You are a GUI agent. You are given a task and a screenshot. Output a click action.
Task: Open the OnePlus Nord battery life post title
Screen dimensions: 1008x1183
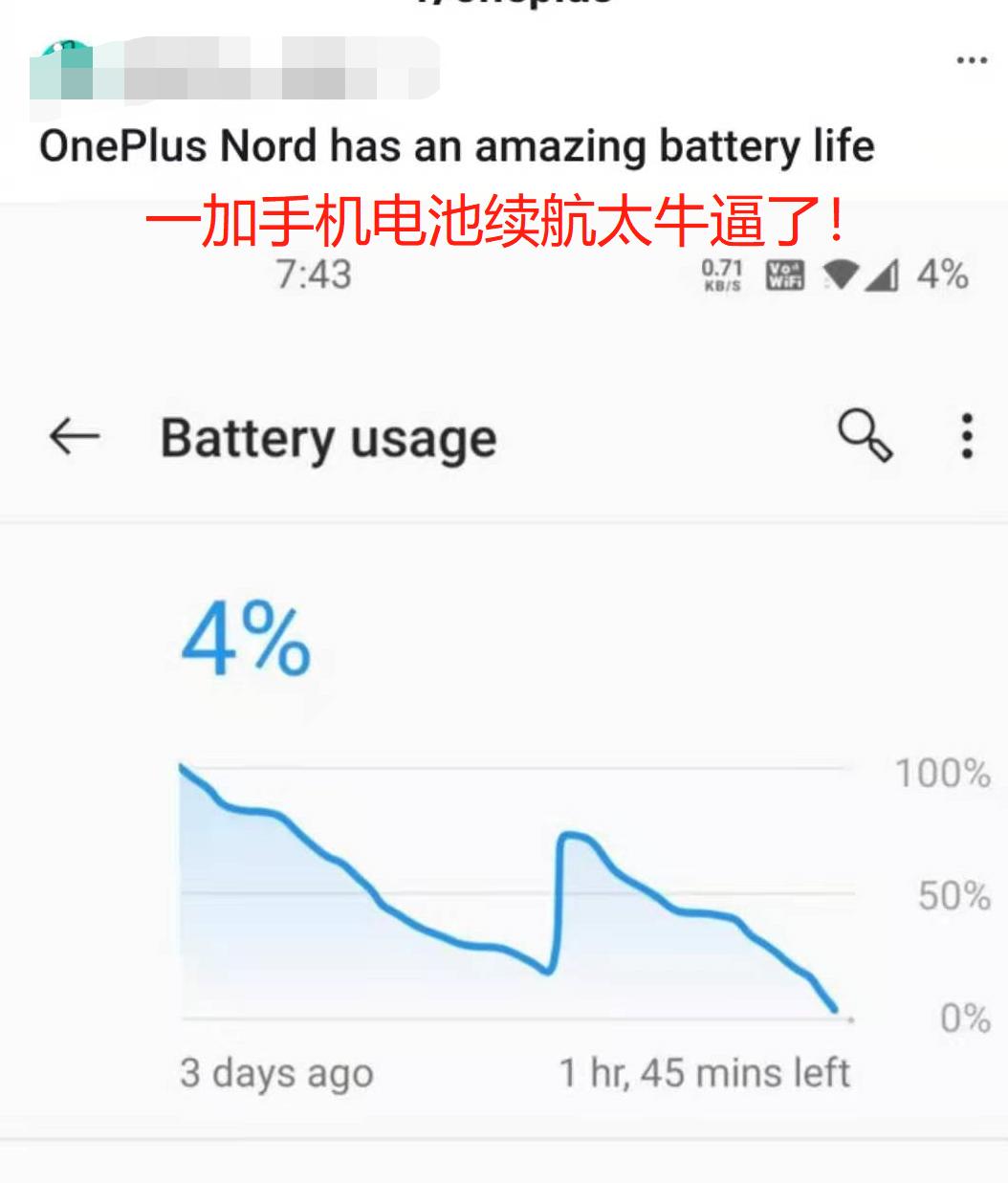tap(456, 146)
